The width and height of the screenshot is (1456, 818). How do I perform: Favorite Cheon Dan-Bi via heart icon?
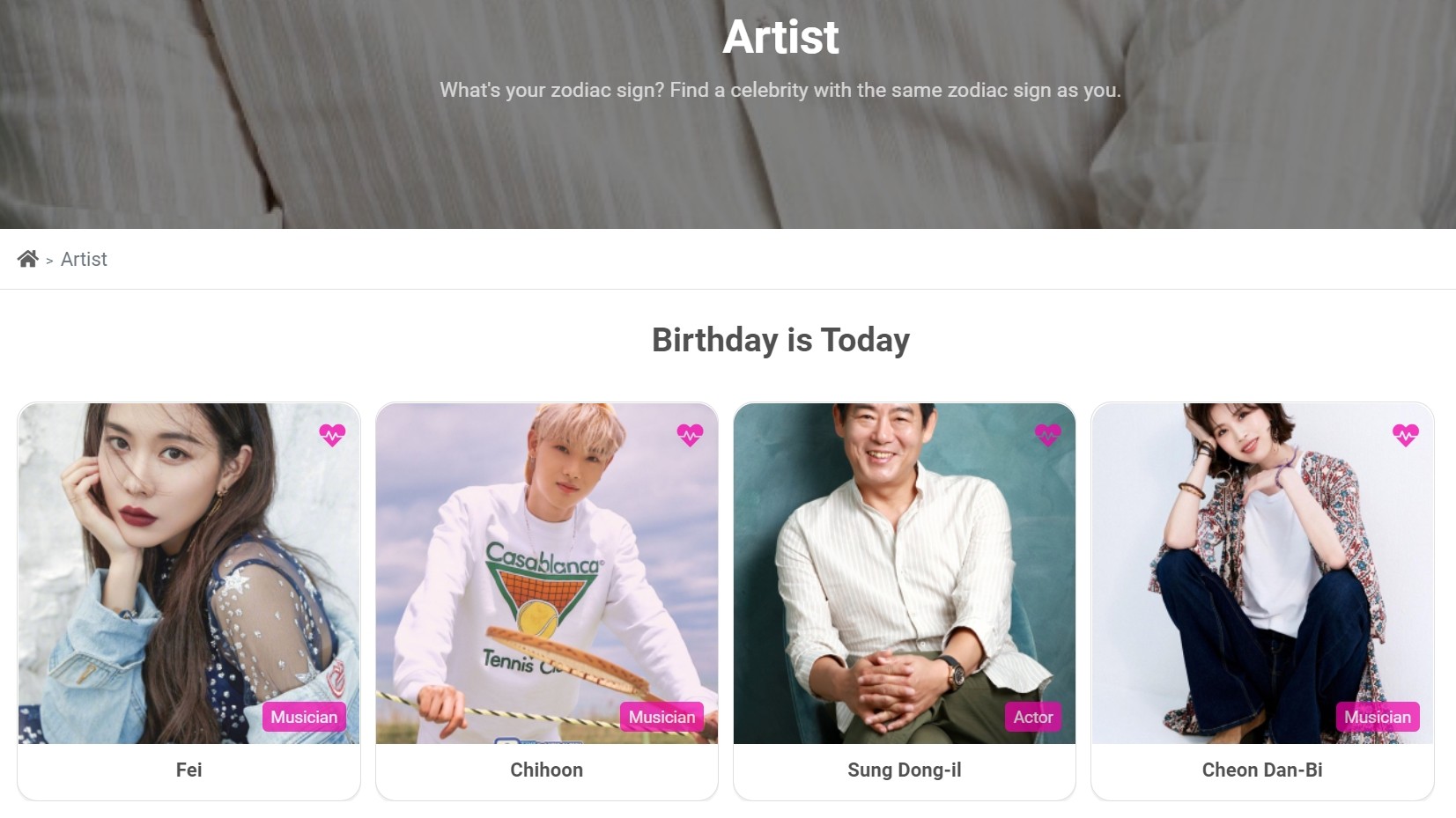tap(1405, 434)
